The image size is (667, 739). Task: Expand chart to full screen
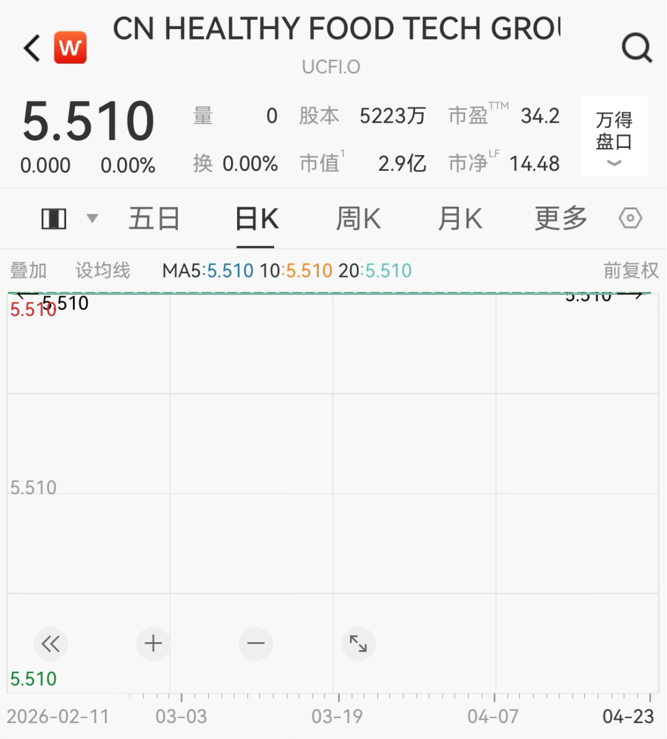pyautogui.click(x=358, y=644)
